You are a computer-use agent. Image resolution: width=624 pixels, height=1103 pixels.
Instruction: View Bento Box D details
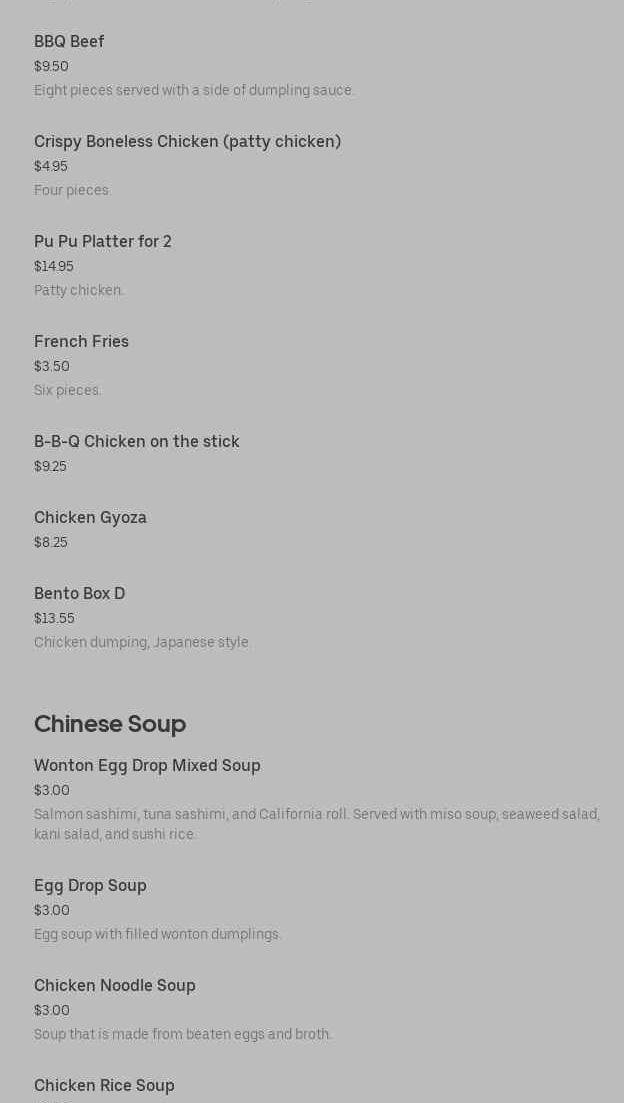(80, 594)
